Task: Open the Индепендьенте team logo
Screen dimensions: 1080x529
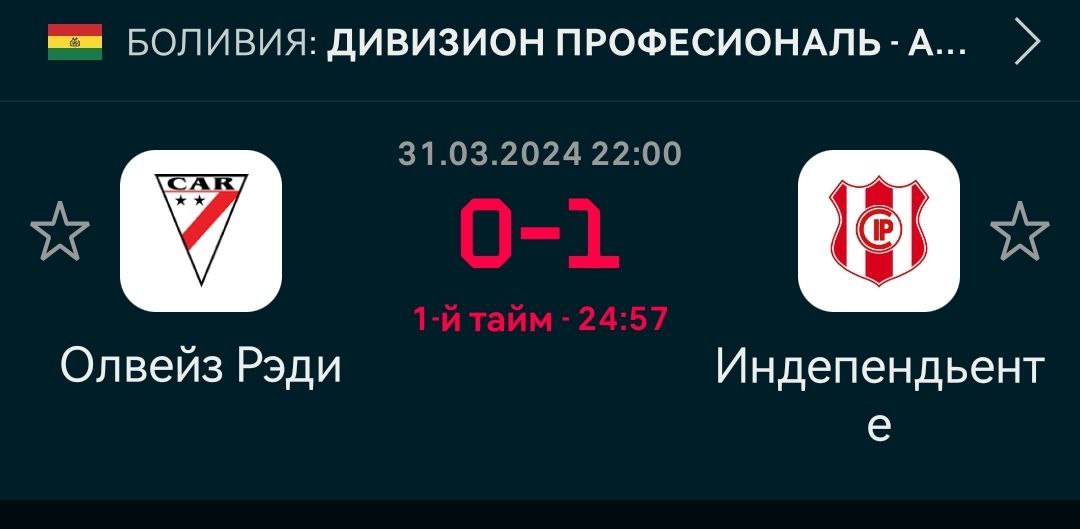Action: [x=878, y=230]
